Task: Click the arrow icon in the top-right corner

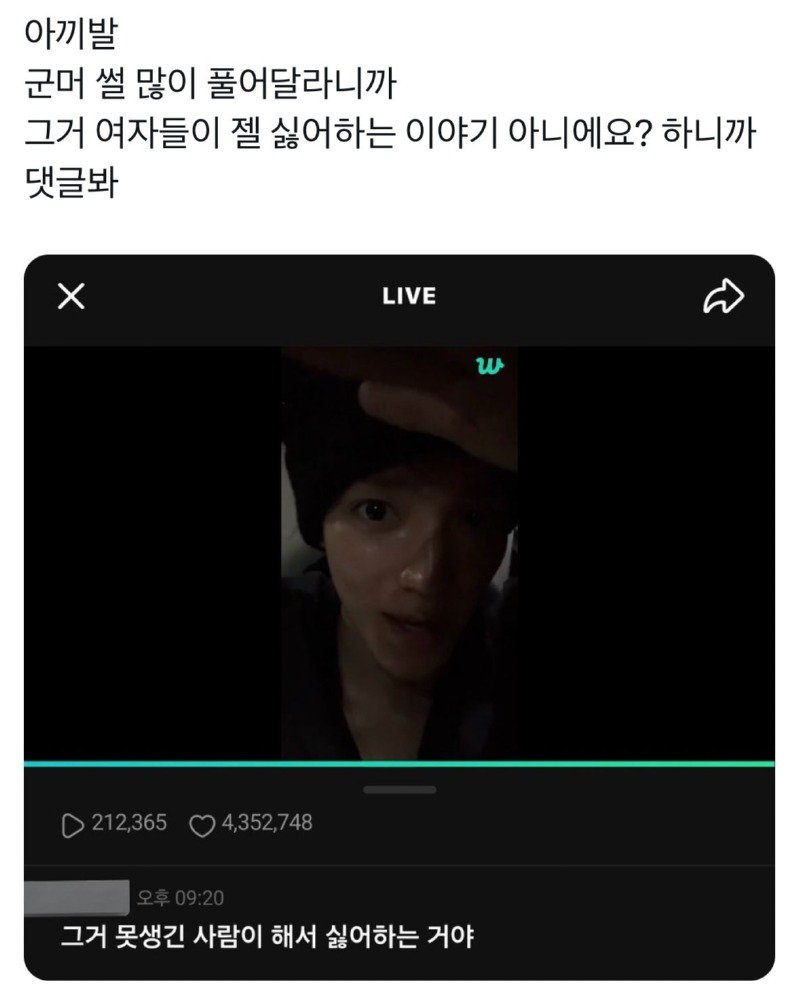Action: pyautogui.click(x=726, y=295)
